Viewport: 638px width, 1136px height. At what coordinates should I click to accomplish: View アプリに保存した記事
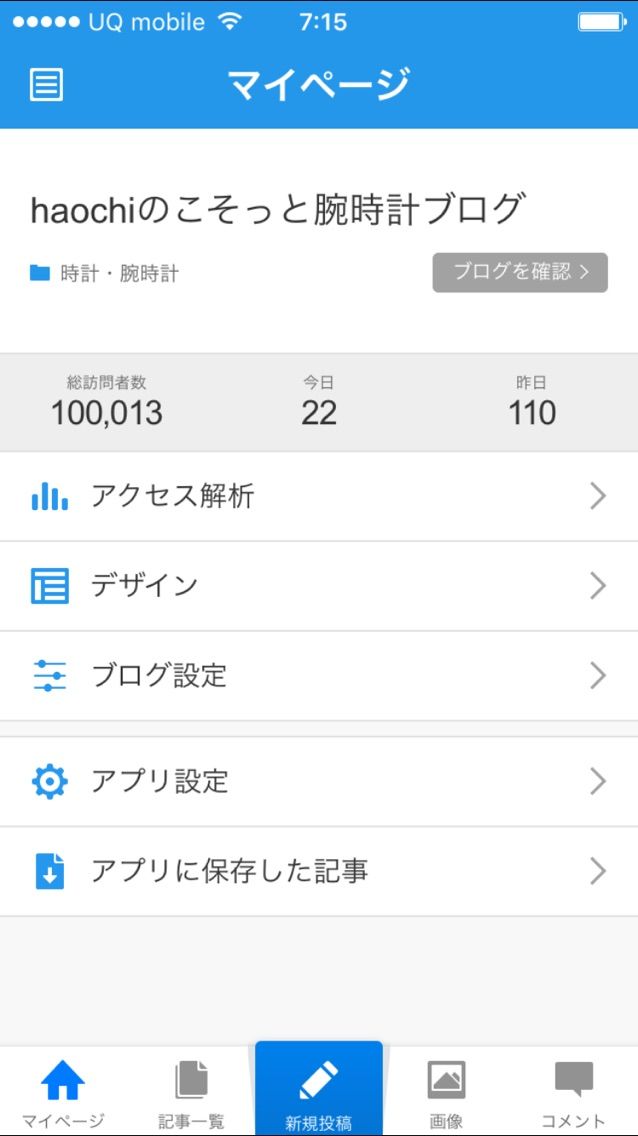[319, 871]
